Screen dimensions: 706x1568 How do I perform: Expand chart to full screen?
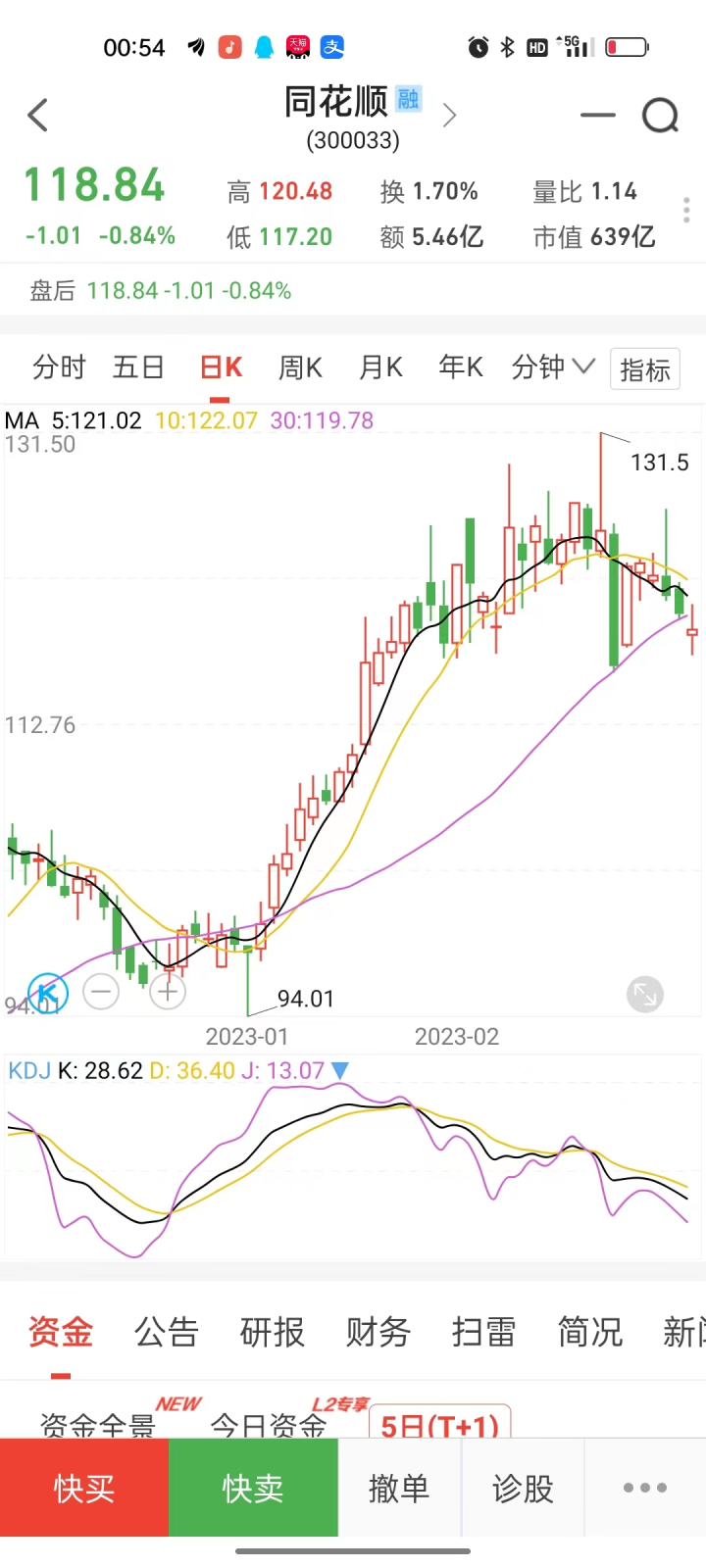point(644,995)
